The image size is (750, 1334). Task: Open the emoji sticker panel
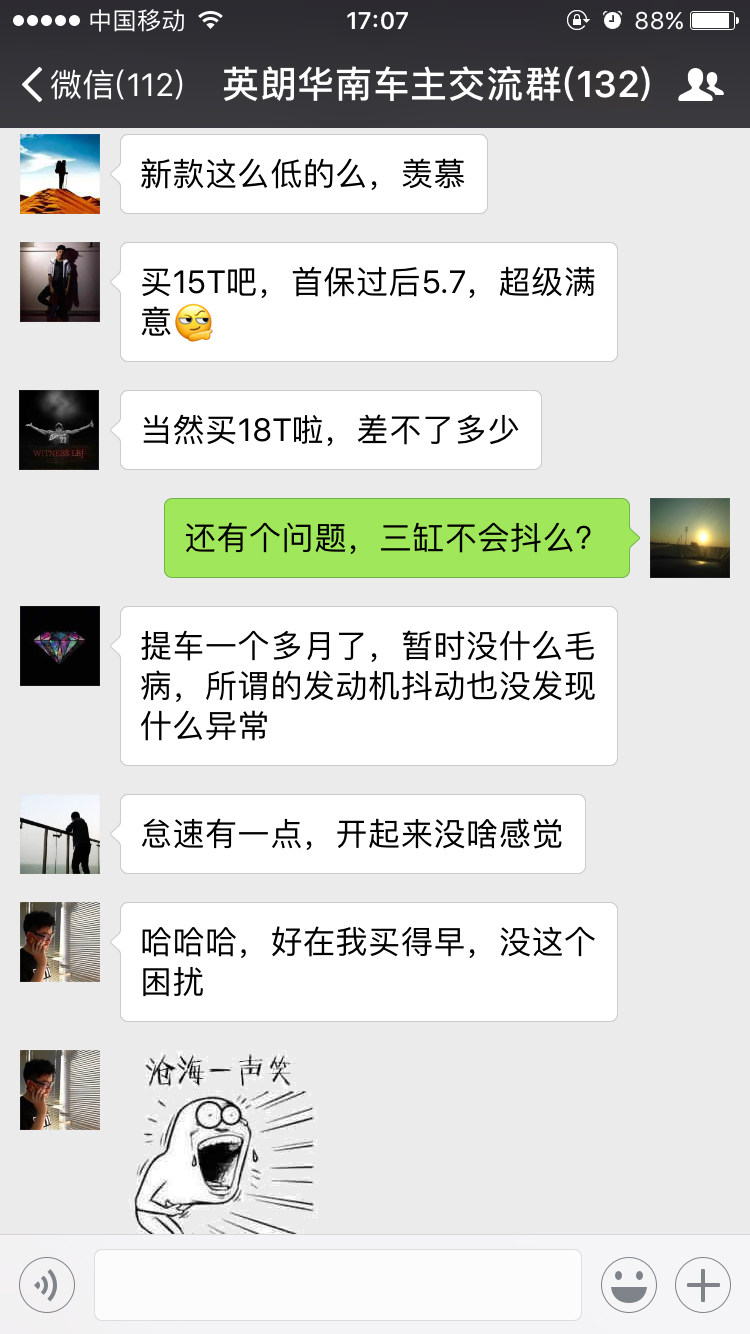tap(629, 1285)
